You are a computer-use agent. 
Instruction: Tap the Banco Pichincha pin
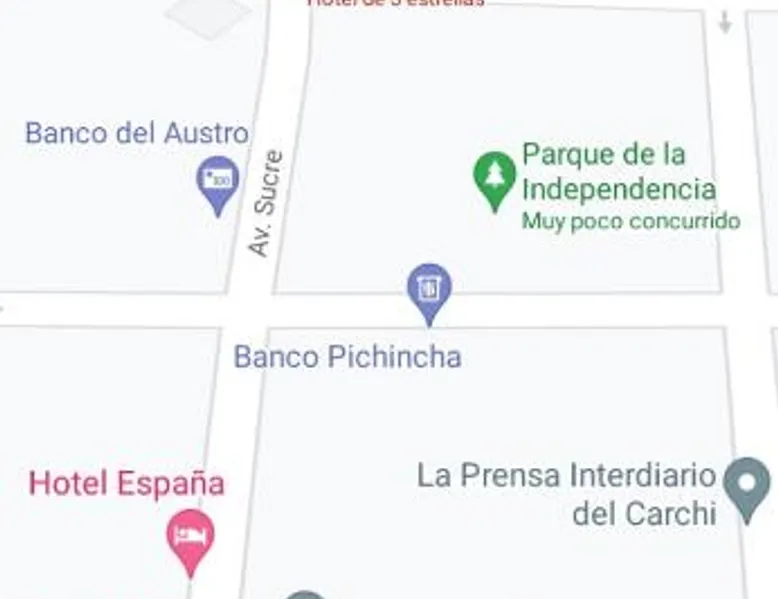click(429, 290)
